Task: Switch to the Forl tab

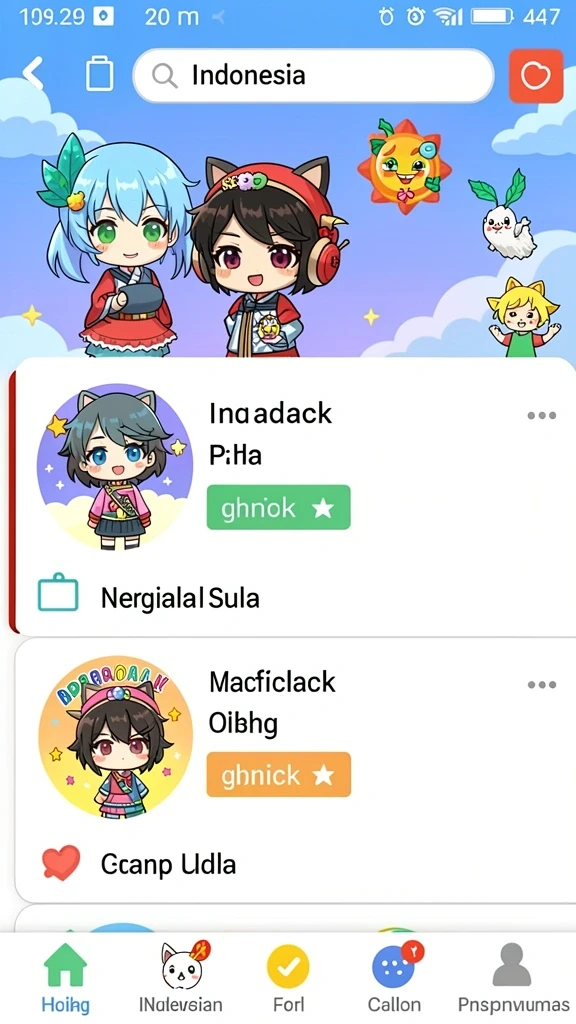Action: (x=288, y=978)
